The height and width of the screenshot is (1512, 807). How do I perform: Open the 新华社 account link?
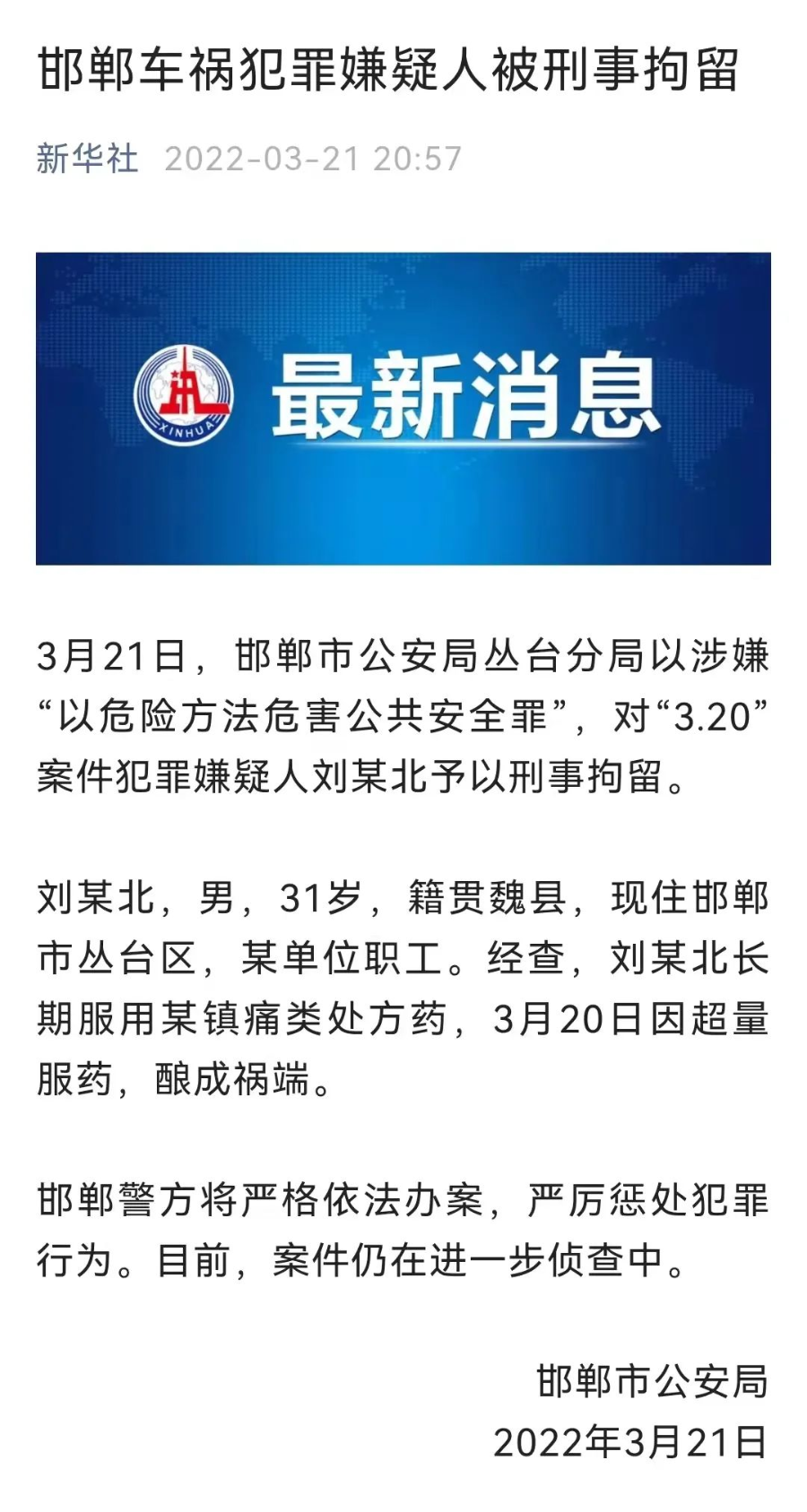click(87, 159)
